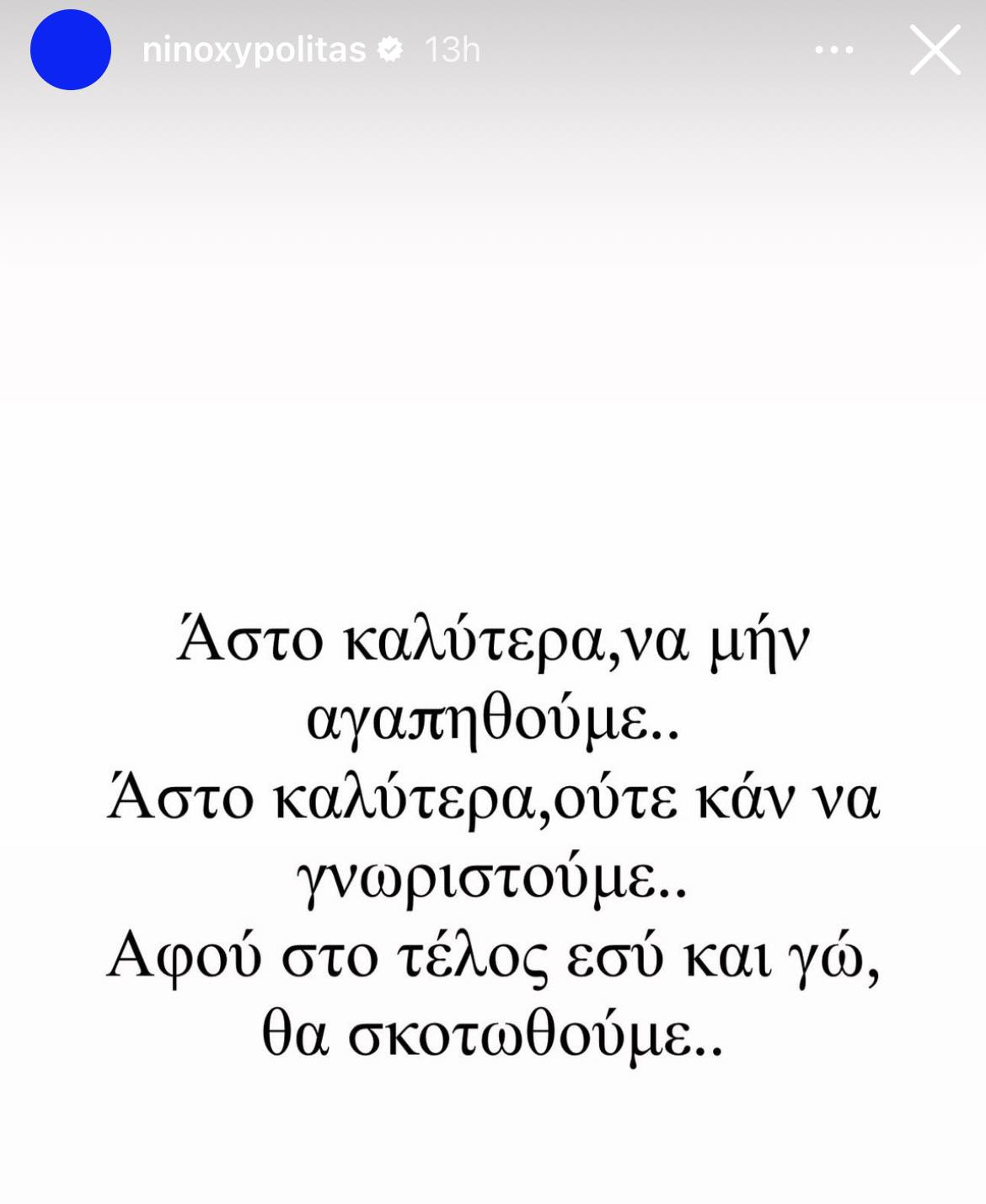Tap the blue profile avatar
This screenshot has width=986, height=1204.
tap(71, 50)
